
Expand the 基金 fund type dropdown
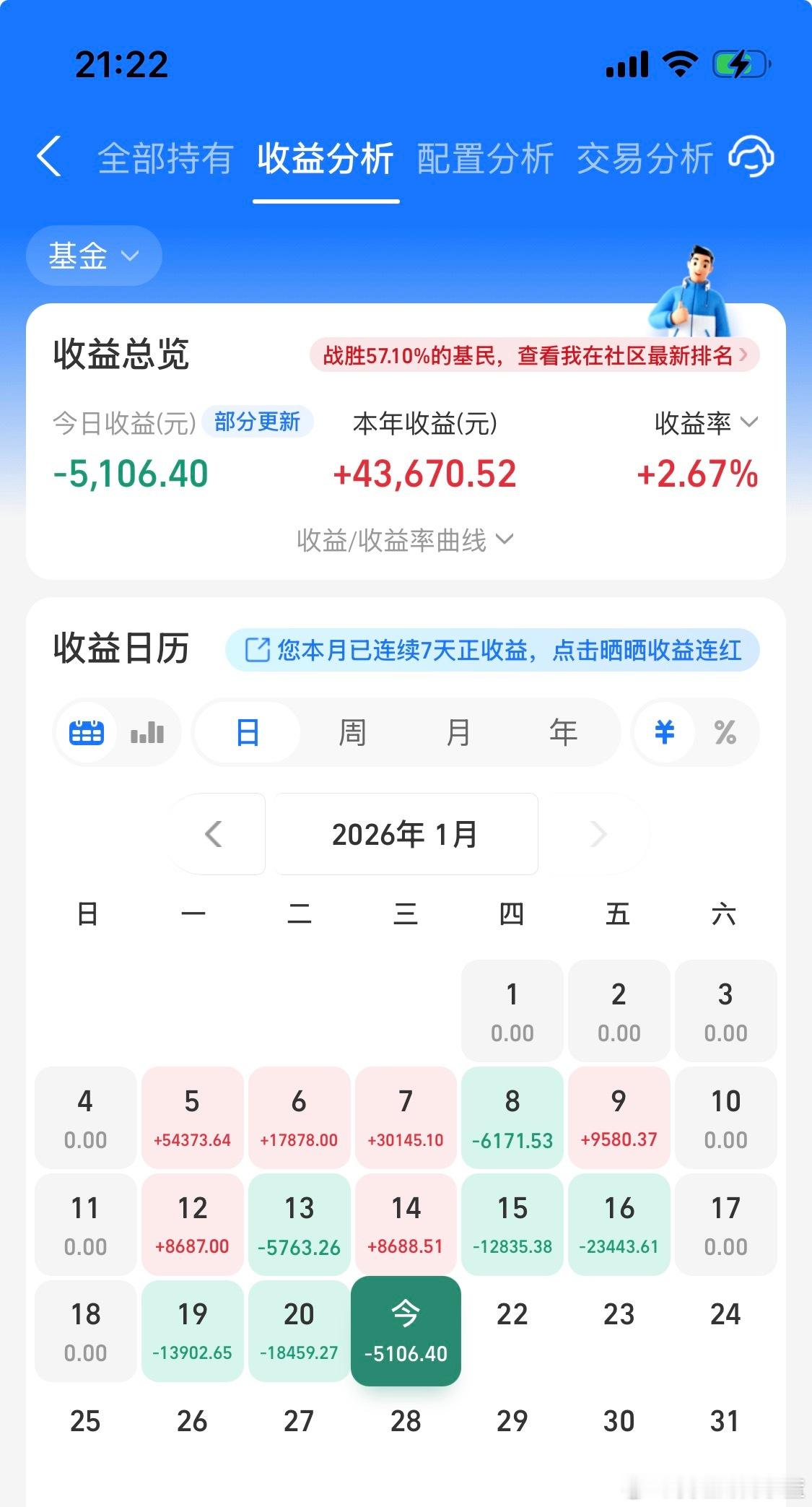point(92,255)
